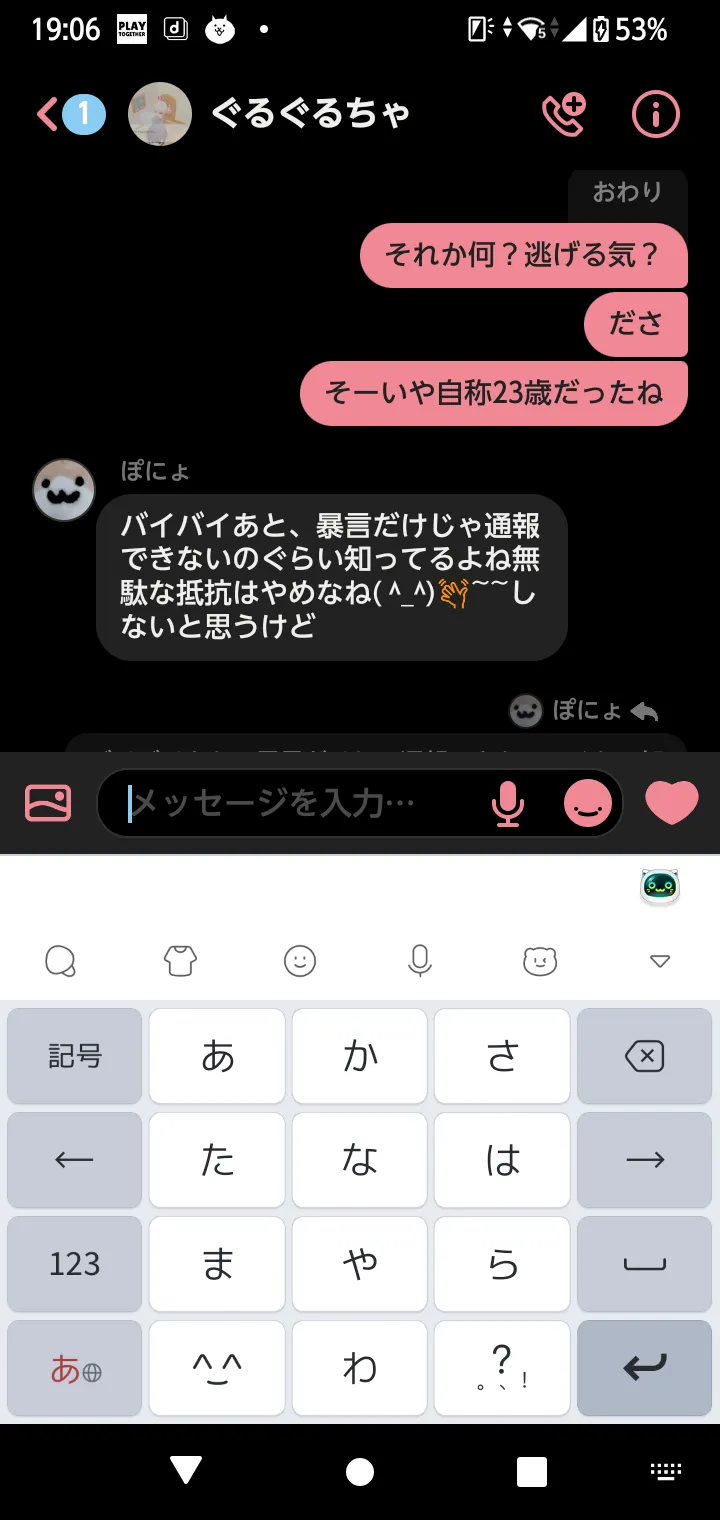This screenshot has width=720, height=1520.
Task: Open the keyboard smiley emoji panel
Action: (300, 961)
